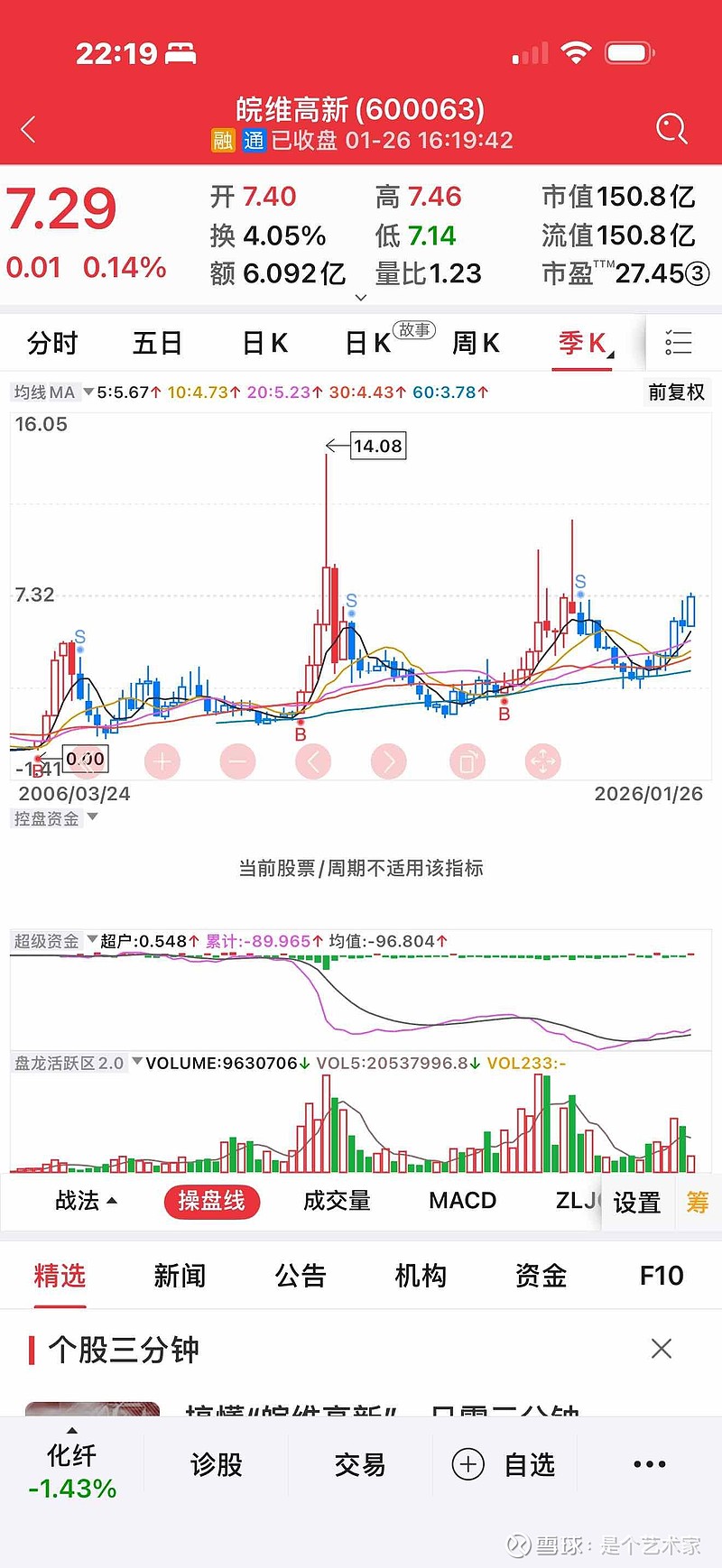Viewport: 722px width, 1568px height.
Task: Switch to the 周K chart tab
Action: (476, 343)
